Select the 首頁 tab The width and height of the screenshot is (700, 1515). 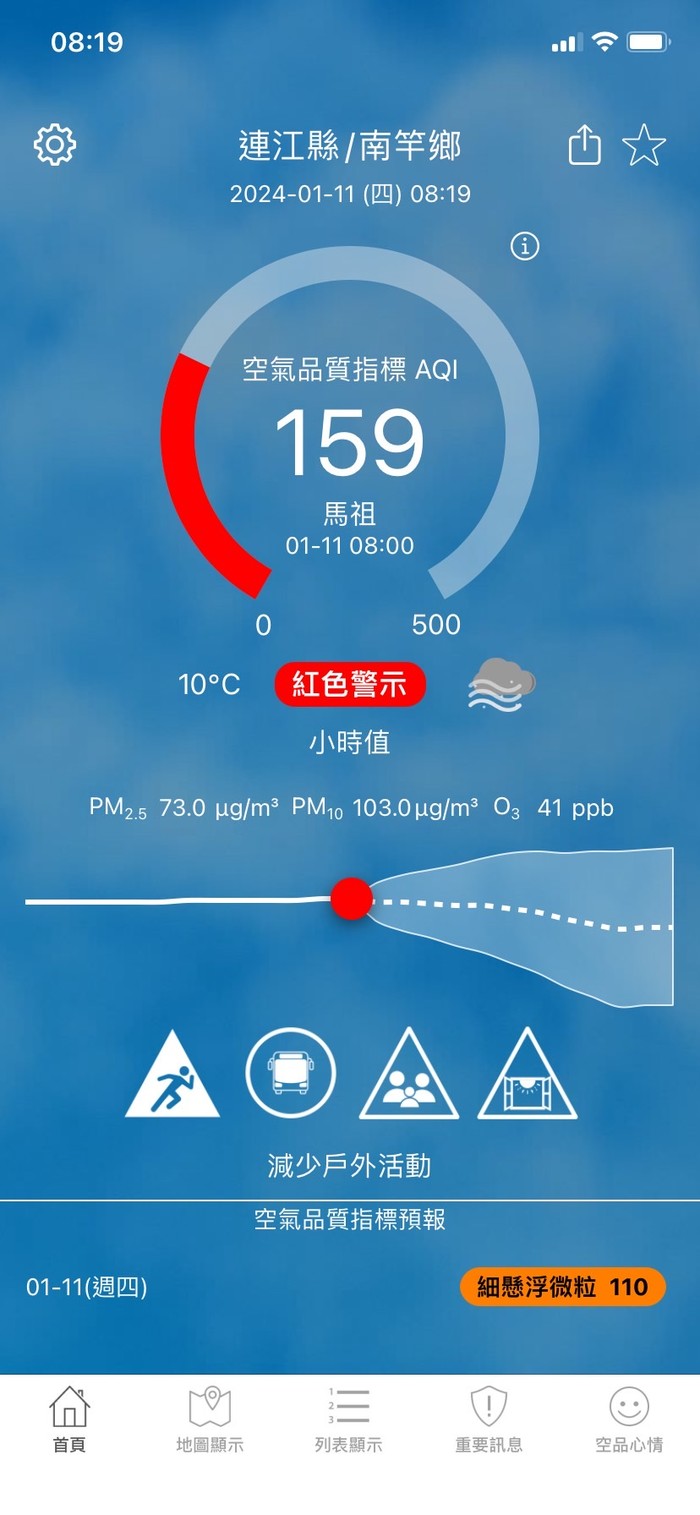click(x=70, y=1420)
